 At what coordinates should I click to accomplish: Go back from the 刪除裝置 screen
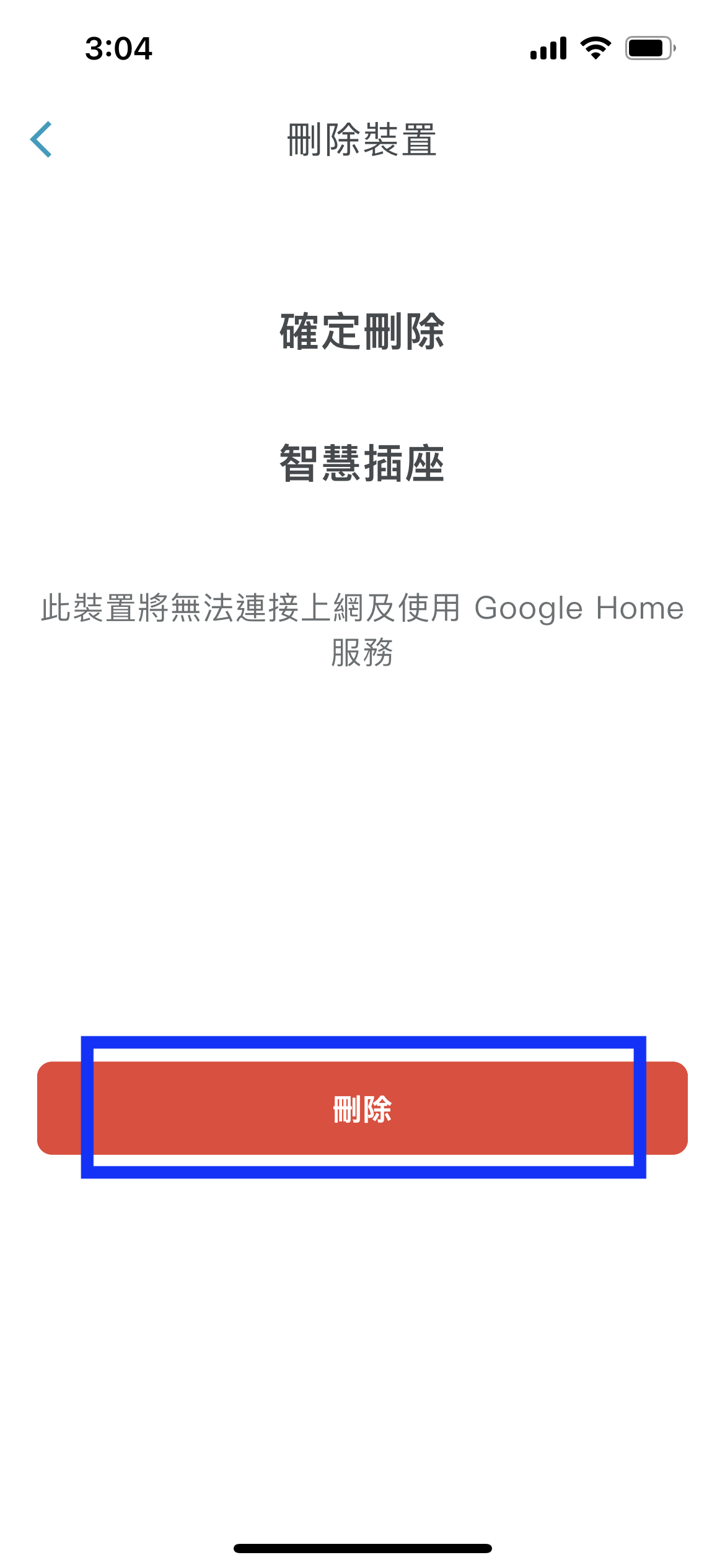coord(41,139)
